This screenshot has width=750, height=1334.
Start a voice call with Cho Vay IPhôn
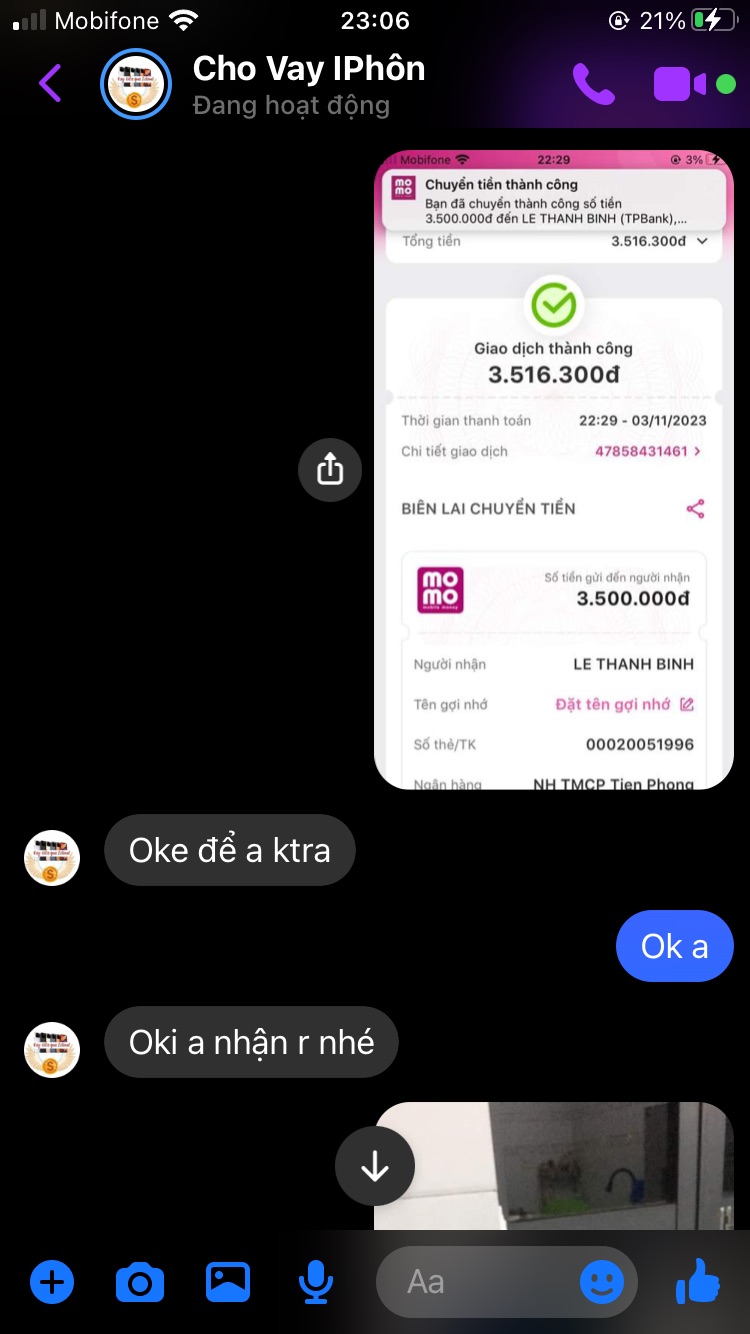click(593, 84)
